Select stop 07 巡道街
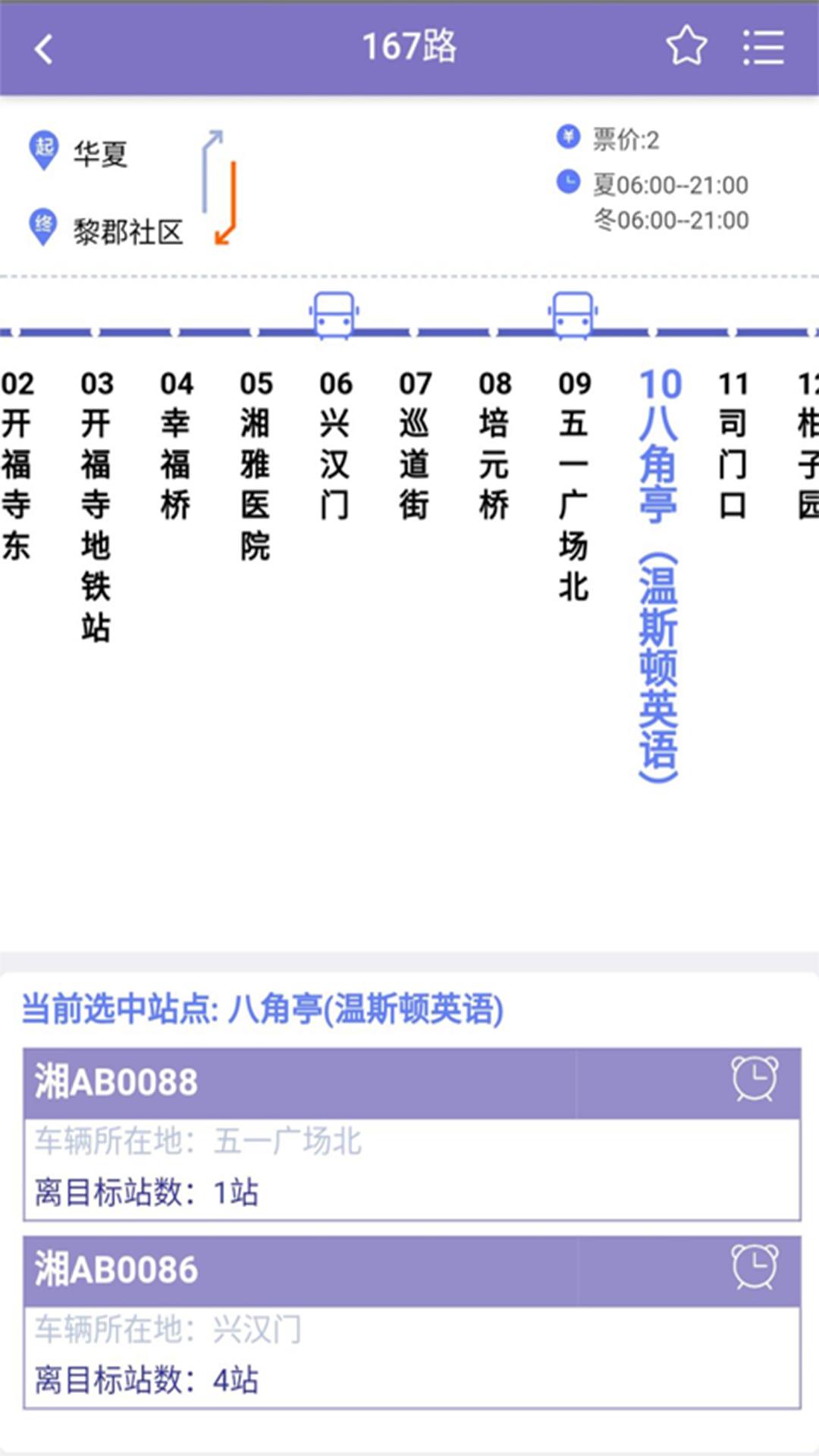Image resolution: width=819 pixels, height=1456 pixels. pos(415,445)
